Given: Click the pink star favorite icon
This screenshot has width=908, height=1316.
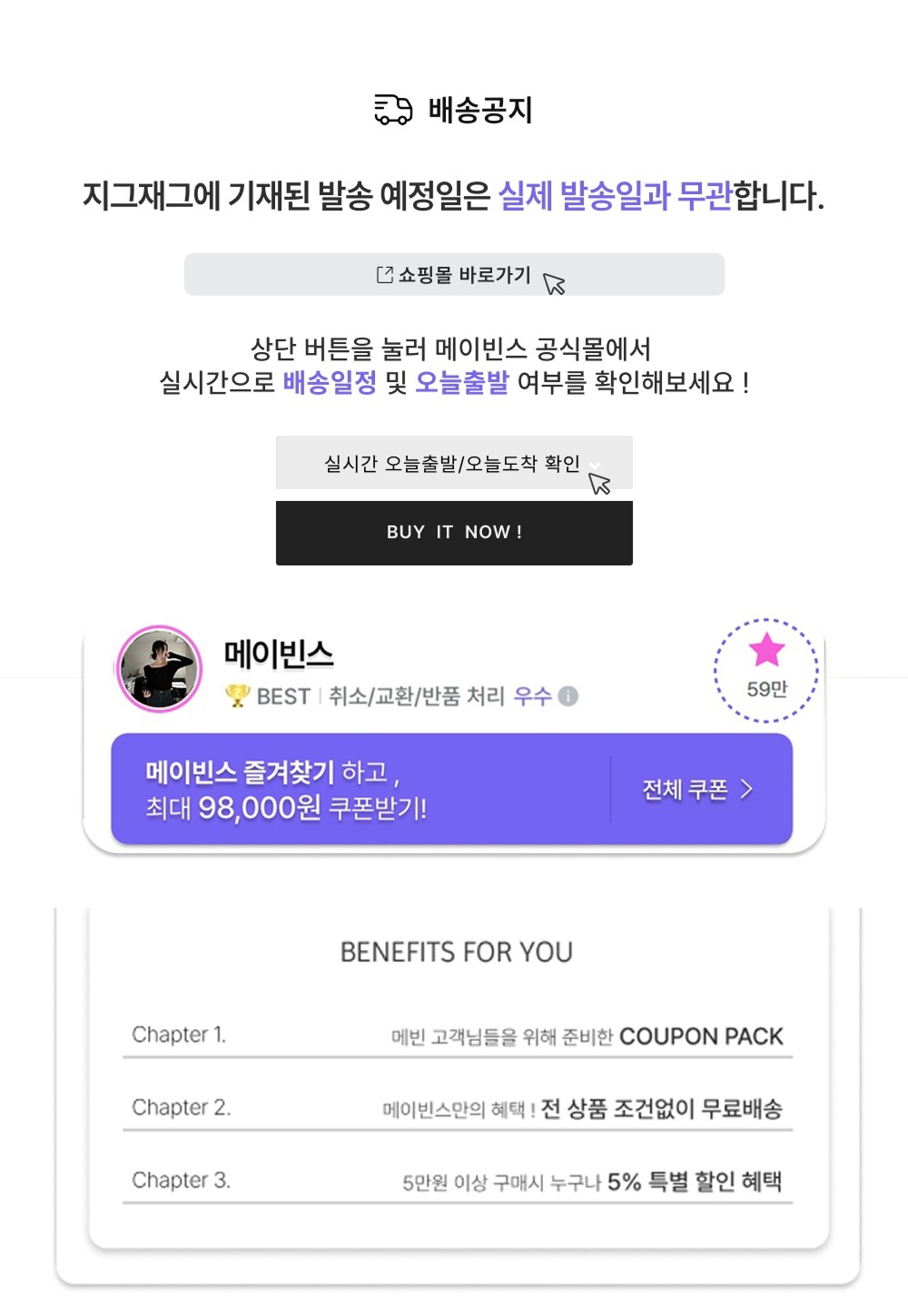Looking at the screenshot, I should (765, 653).
